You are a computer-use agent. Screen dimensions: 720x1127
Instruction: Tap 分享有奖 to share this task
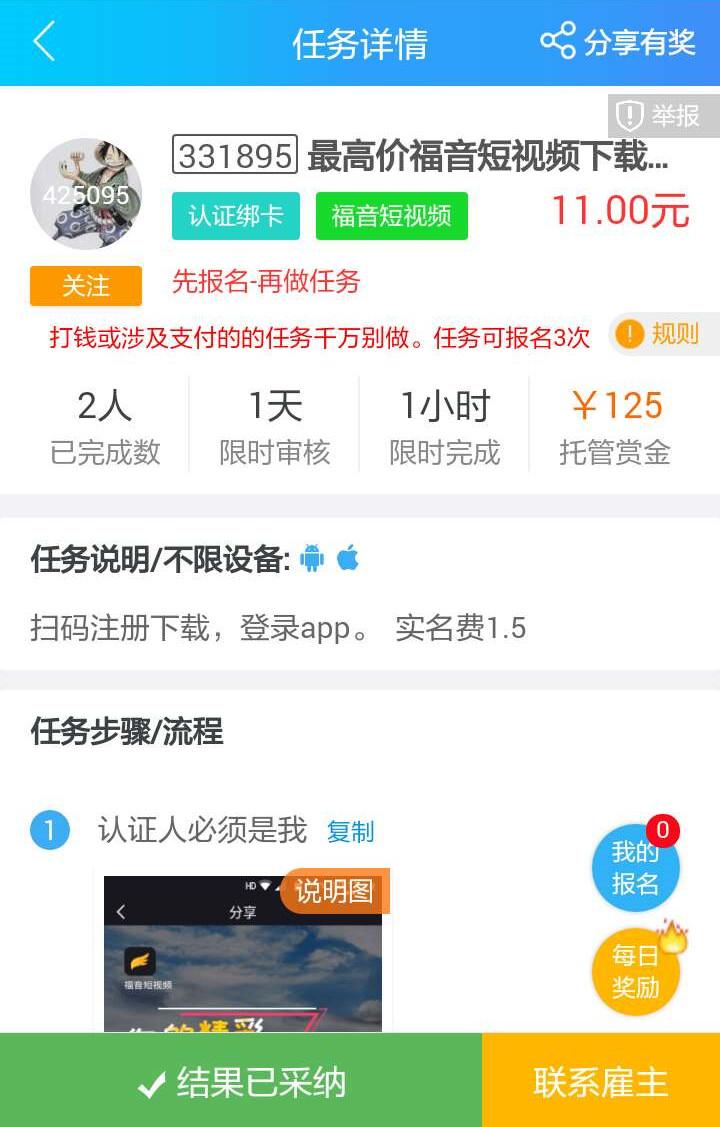618,42
